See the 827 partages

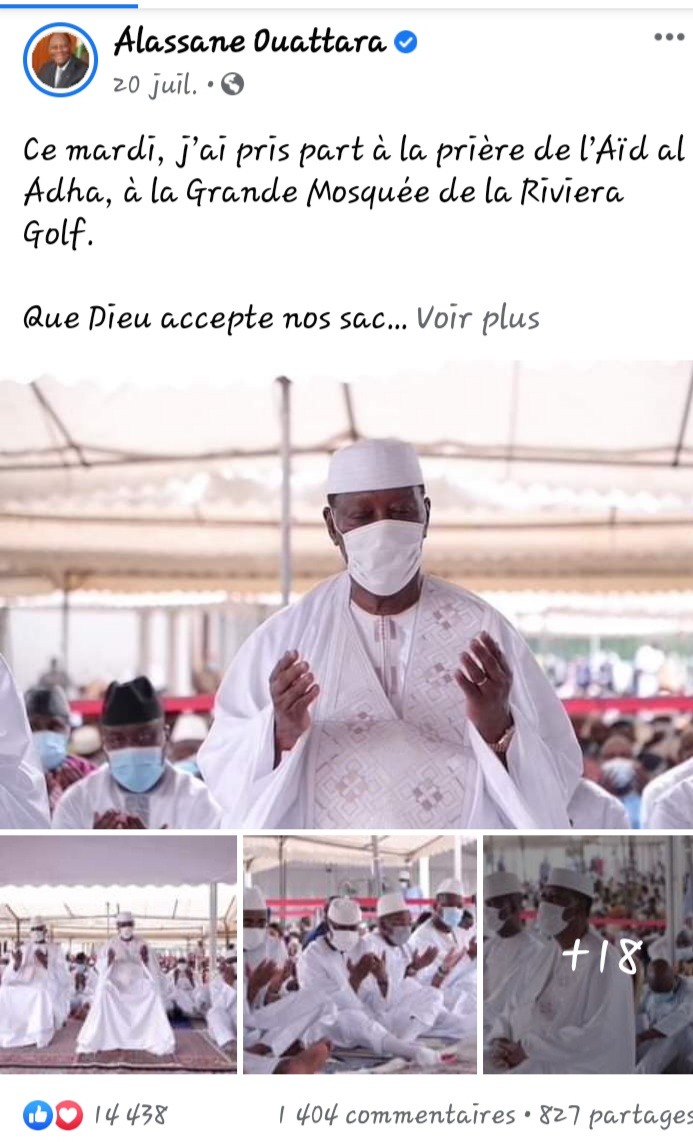tap(615, 1114)
